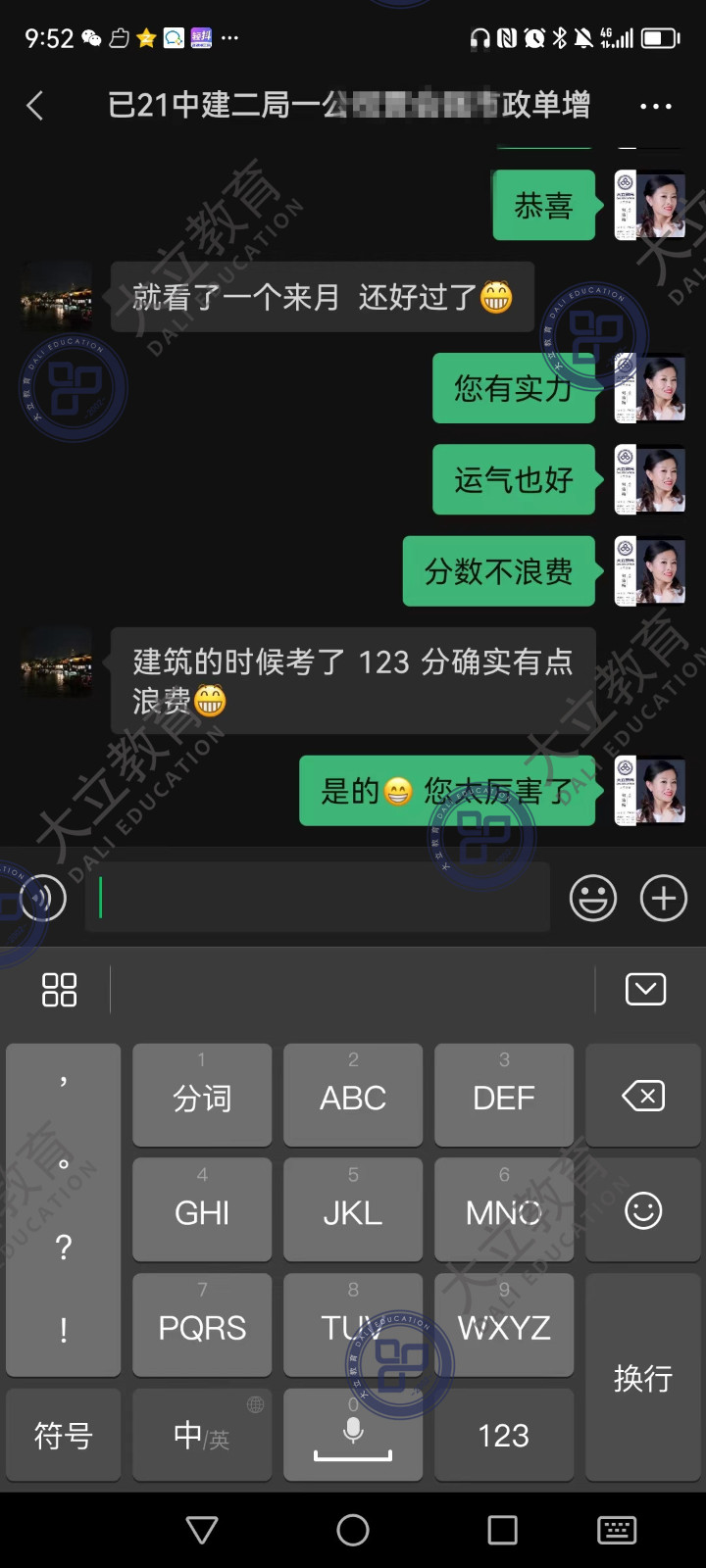
Task: Open keyboard tools grid menu
Action: (x=59, y=990)
